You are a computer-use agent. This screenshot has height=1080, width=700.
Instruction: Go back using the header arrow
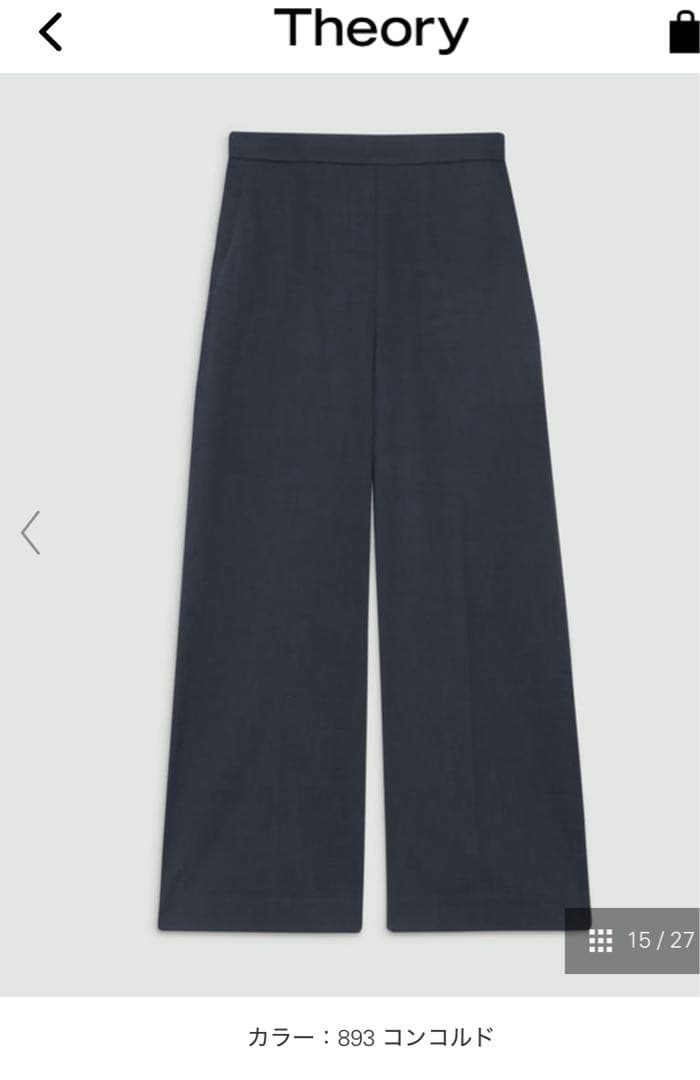[50, 33]
